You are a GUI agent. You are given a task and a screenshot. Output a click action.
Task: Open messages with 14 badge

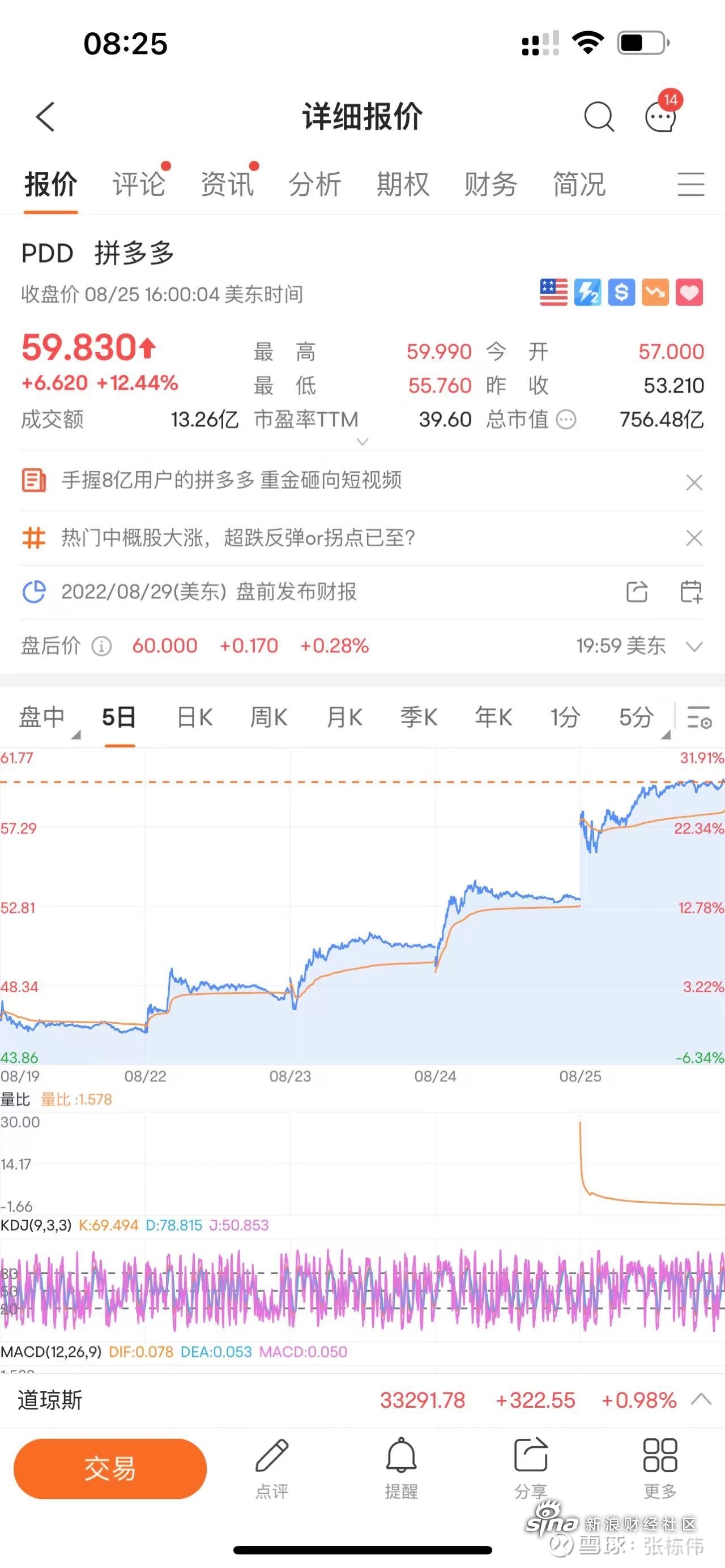(660, 116)
